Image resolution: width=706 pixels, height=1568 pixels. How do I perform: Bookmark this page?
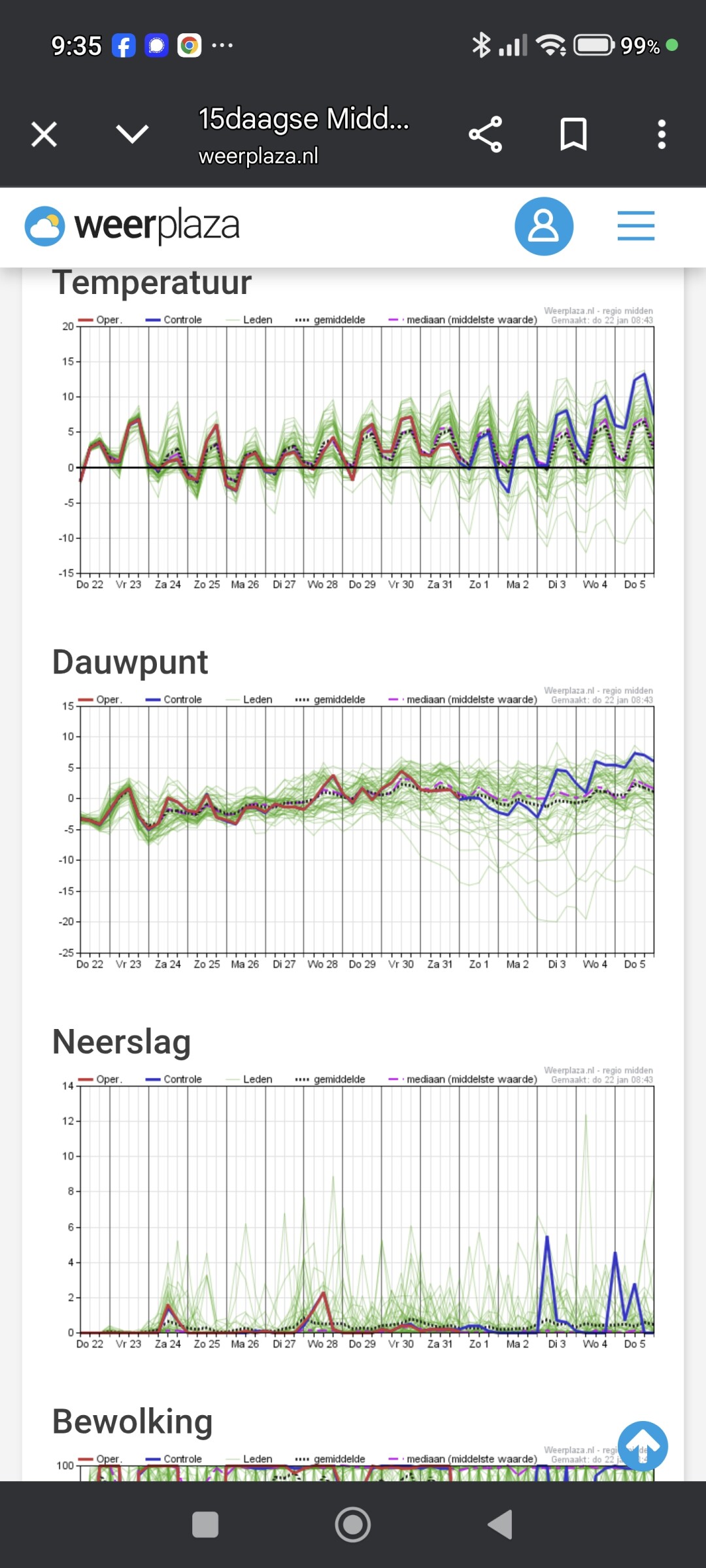point(573,135)
